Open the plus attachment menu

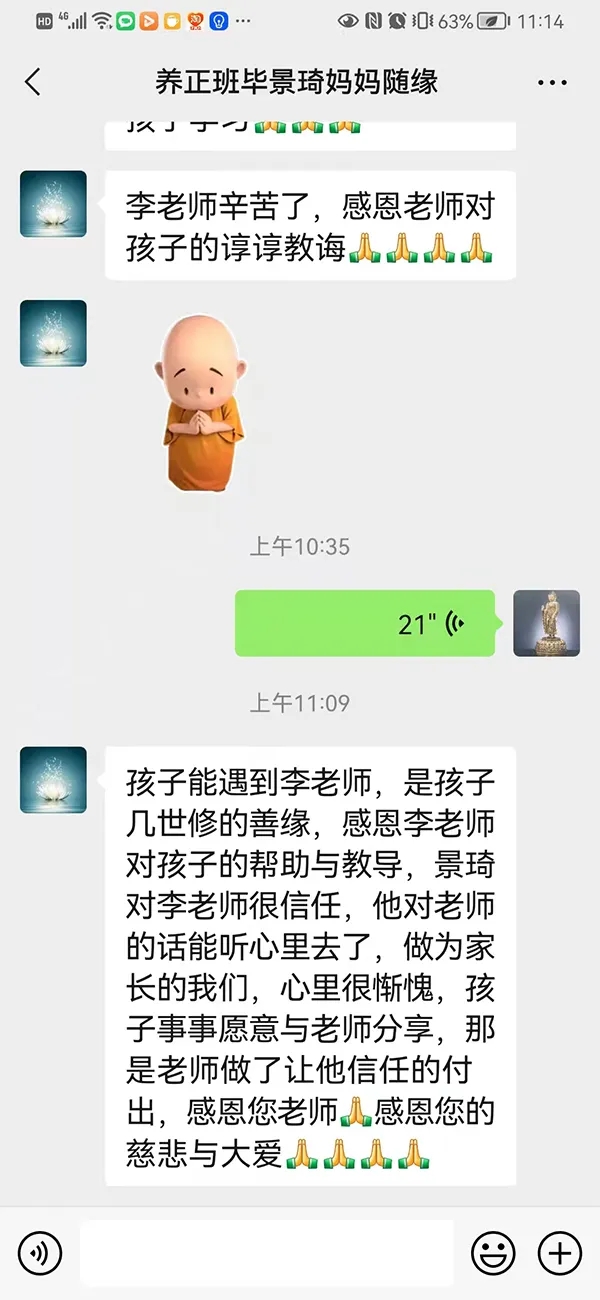click(x=560, y=1252)
